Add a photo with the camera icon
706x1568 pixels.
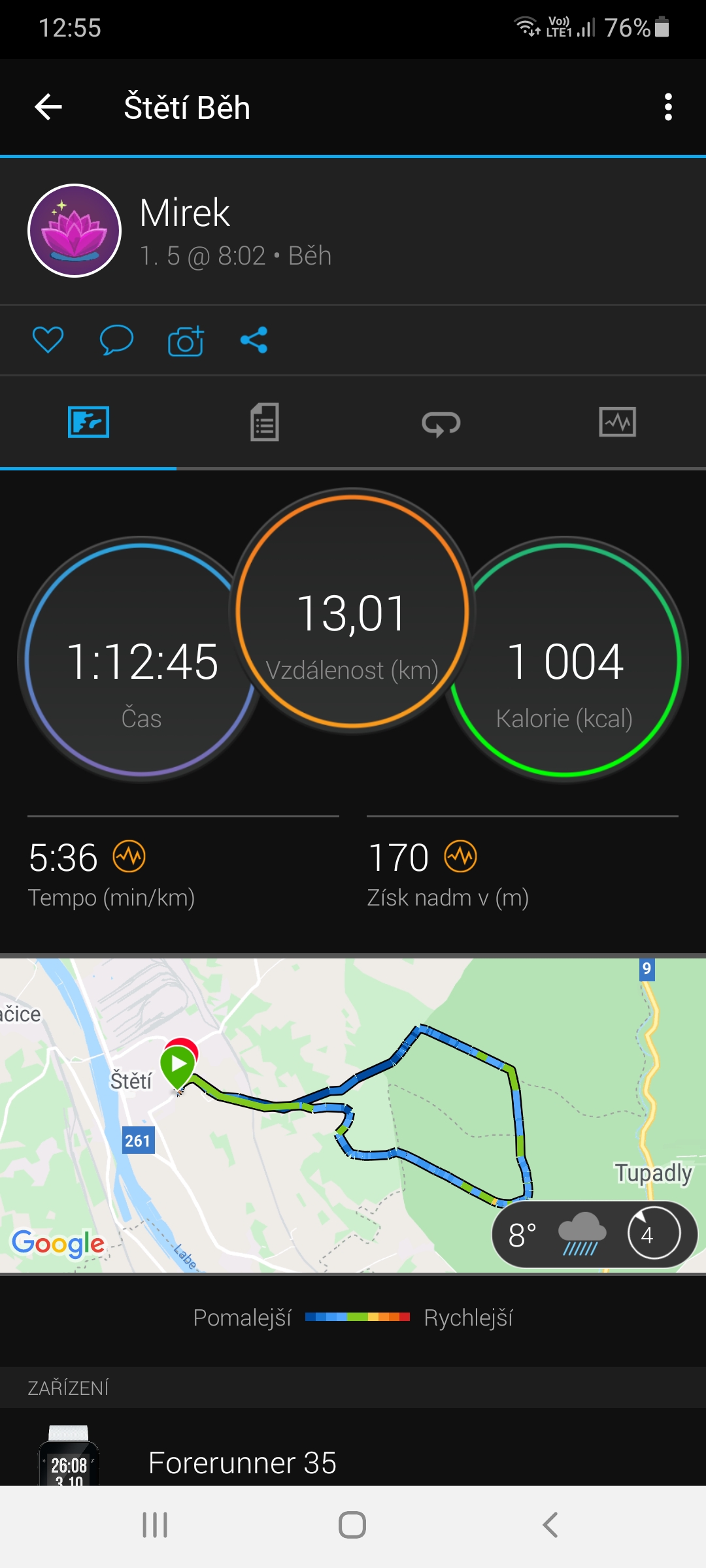coord(186,340)
